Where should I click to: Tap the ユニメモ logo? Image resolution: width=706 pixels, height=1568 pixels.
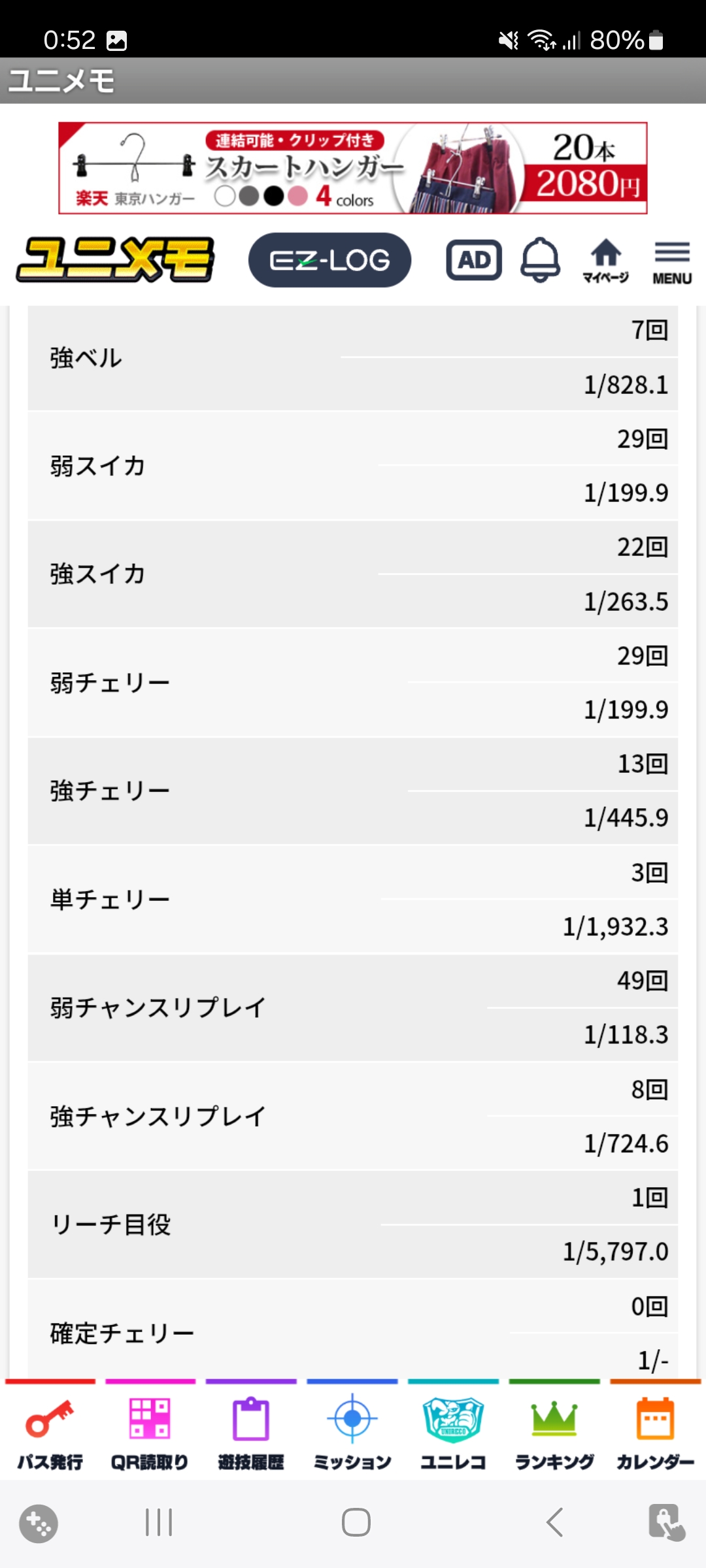[x=115, y=260]
